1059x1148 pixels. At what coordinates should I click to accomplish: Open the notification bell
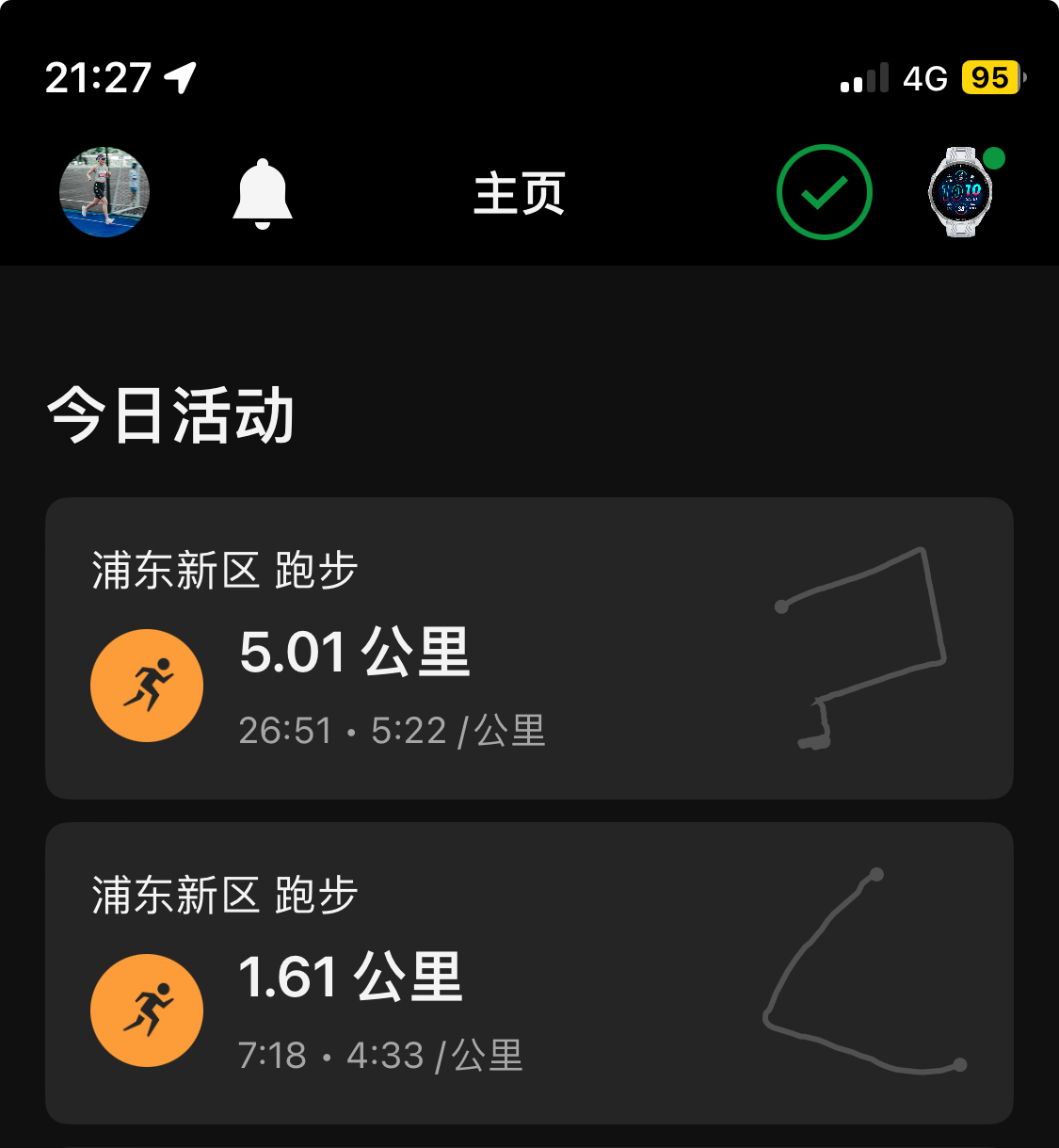pos(263,192)
